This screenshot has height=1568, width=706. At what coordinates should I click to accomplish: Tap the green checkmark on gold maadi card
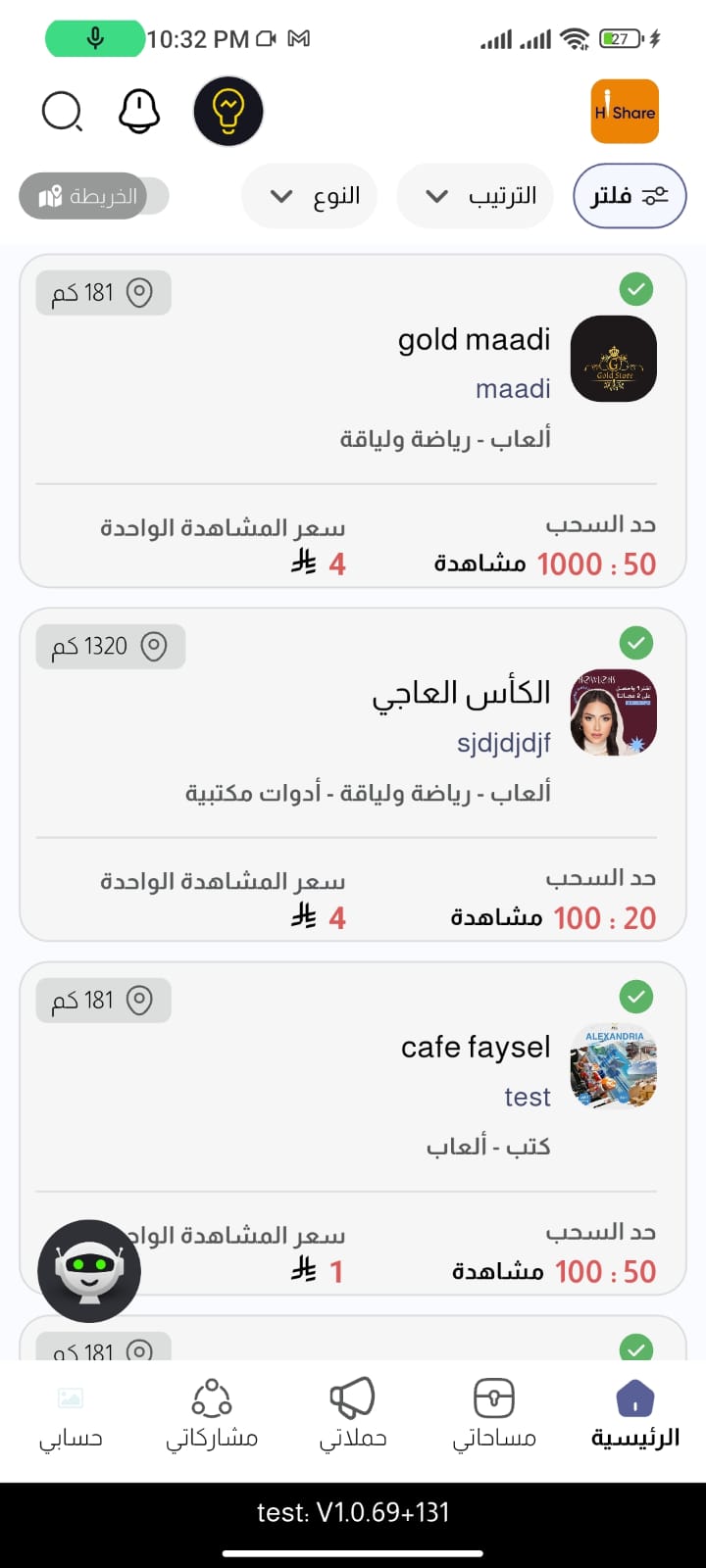[635, 288]
